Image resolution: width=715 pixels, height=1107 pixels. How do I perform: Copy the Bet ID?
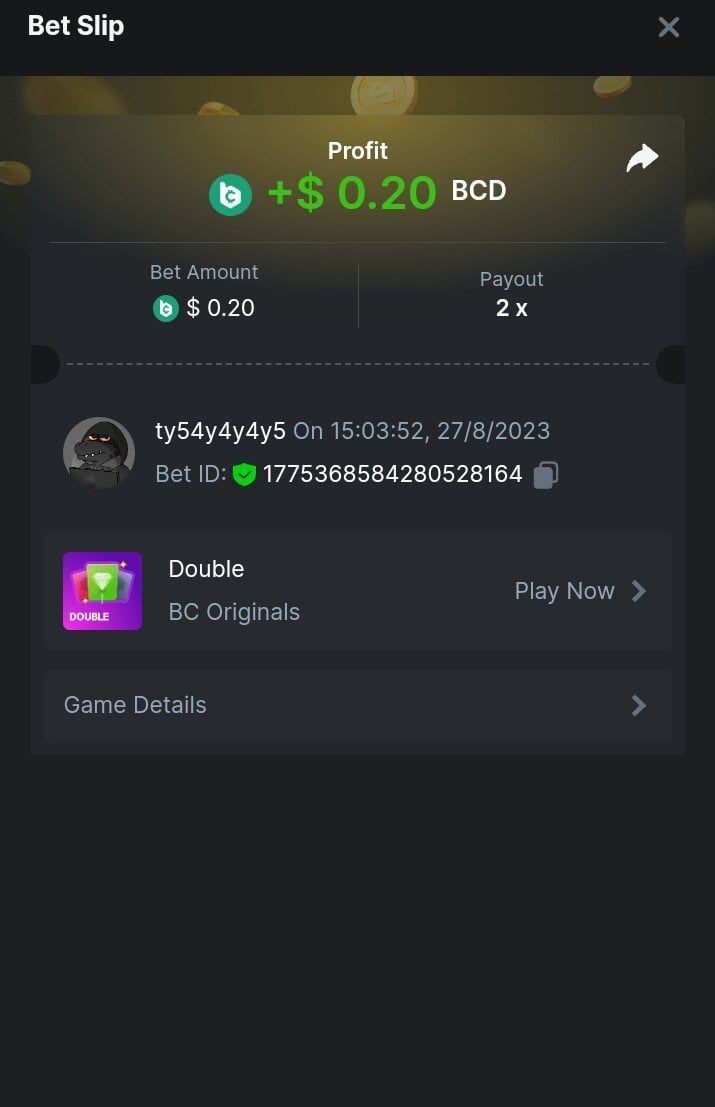click(x=545, y=474)
